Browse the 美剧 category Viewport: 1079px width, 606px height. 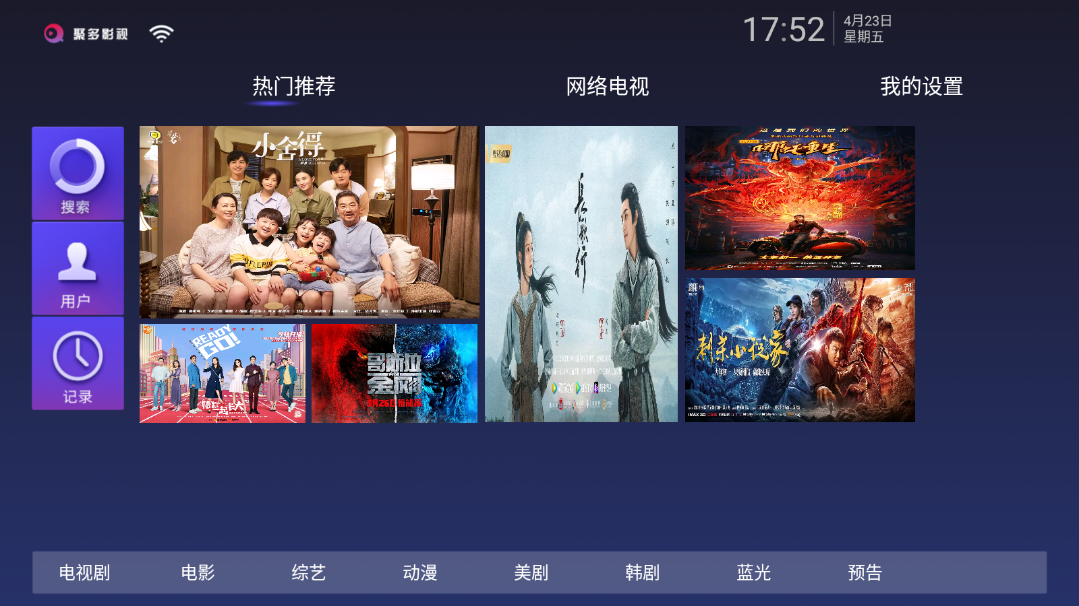(x=531, y=573)
